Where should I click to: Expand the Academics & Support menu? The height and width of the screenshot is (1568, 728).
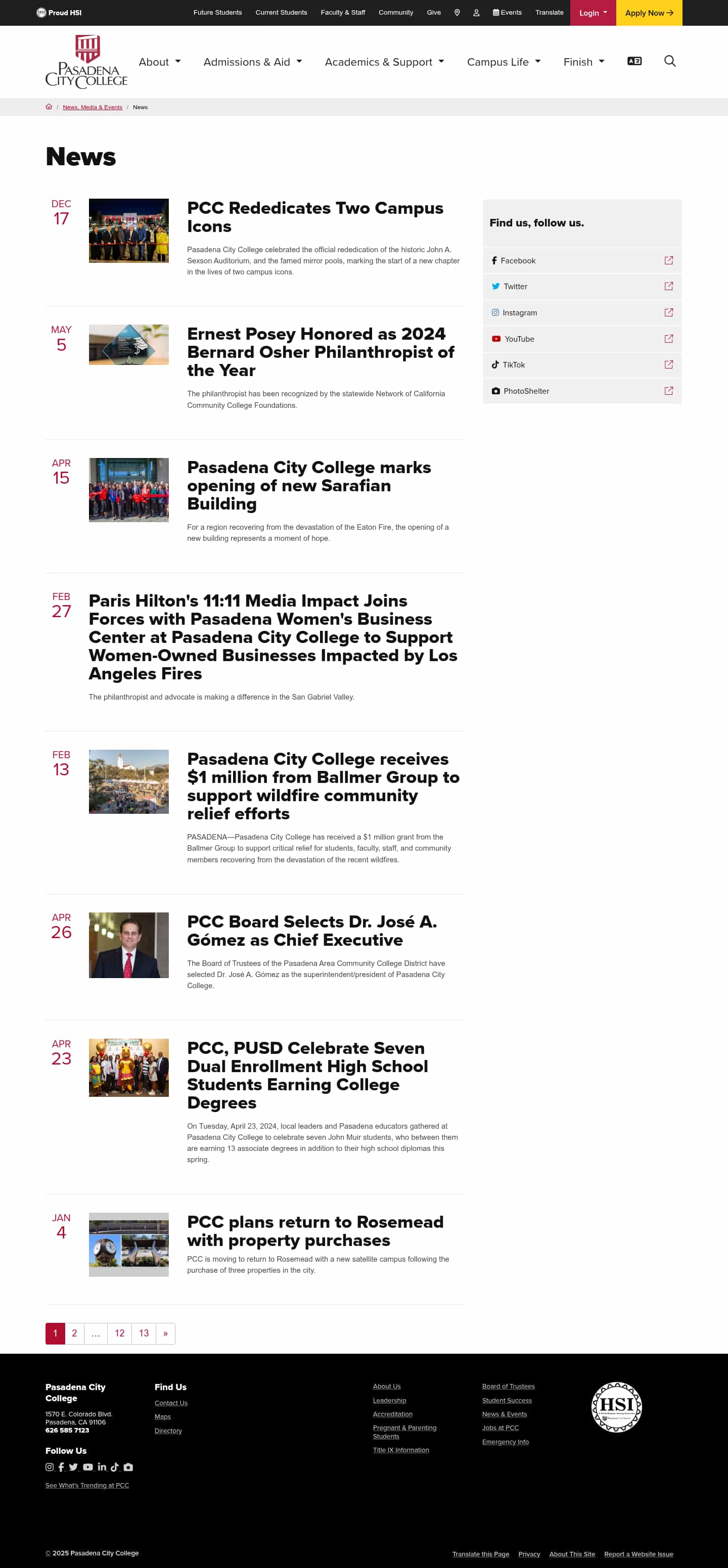384,62
